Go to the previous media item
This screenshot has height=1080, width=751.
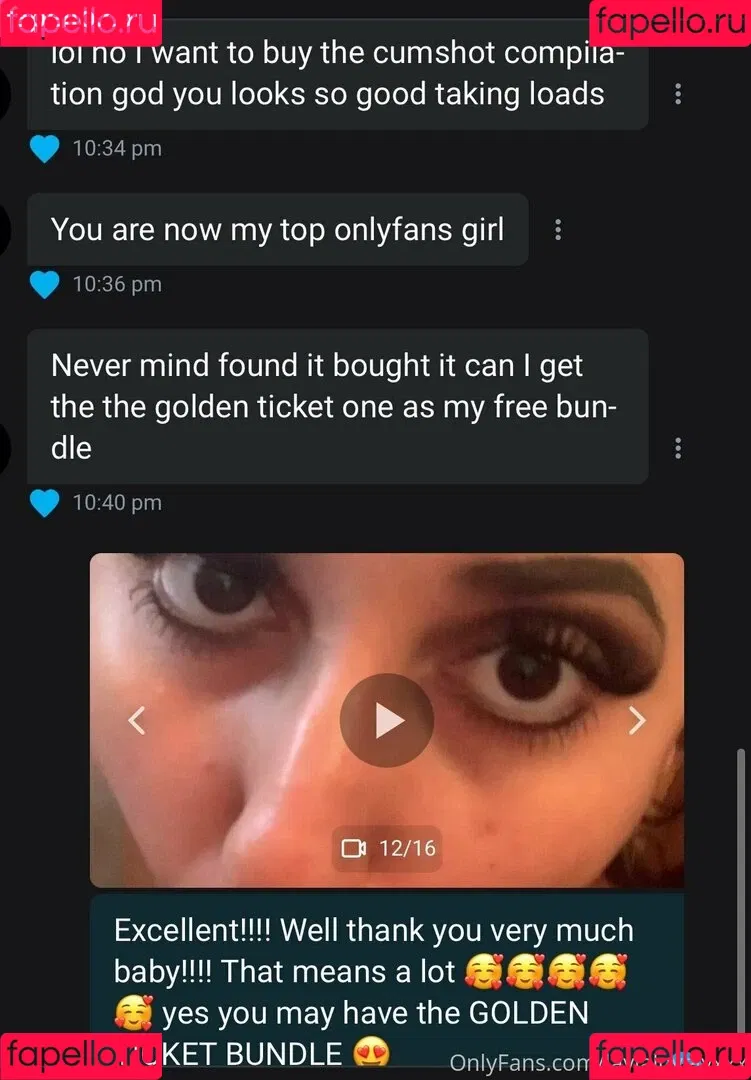click(137, 720)
